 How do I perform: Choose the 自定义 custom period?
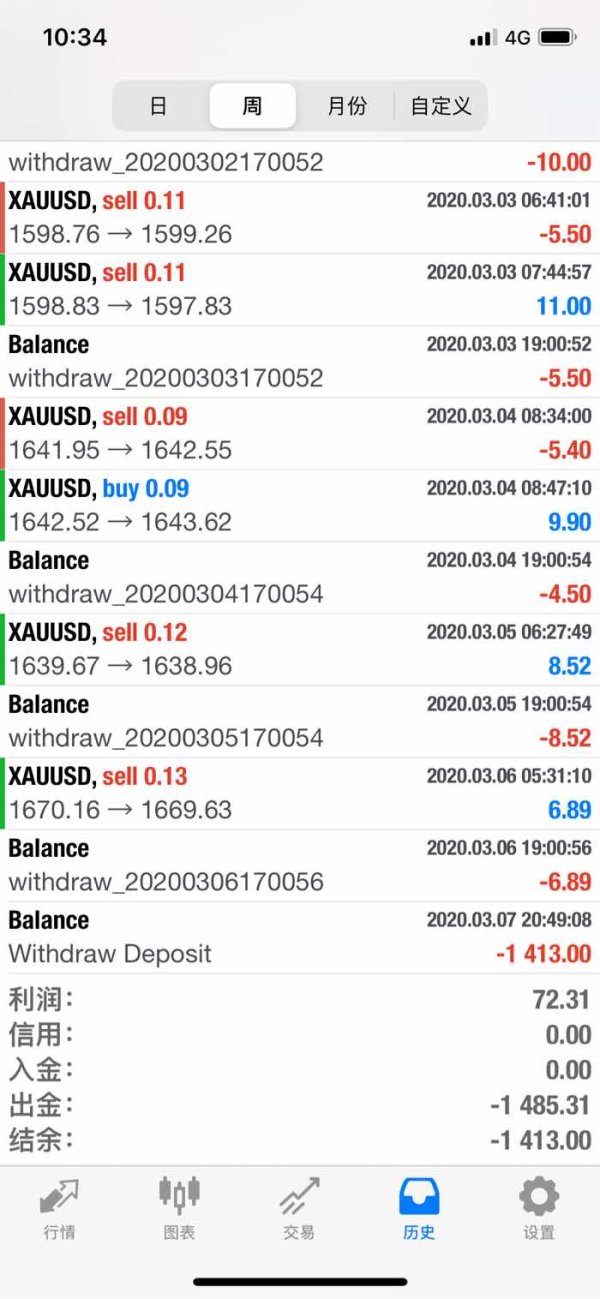coord(441,106)
